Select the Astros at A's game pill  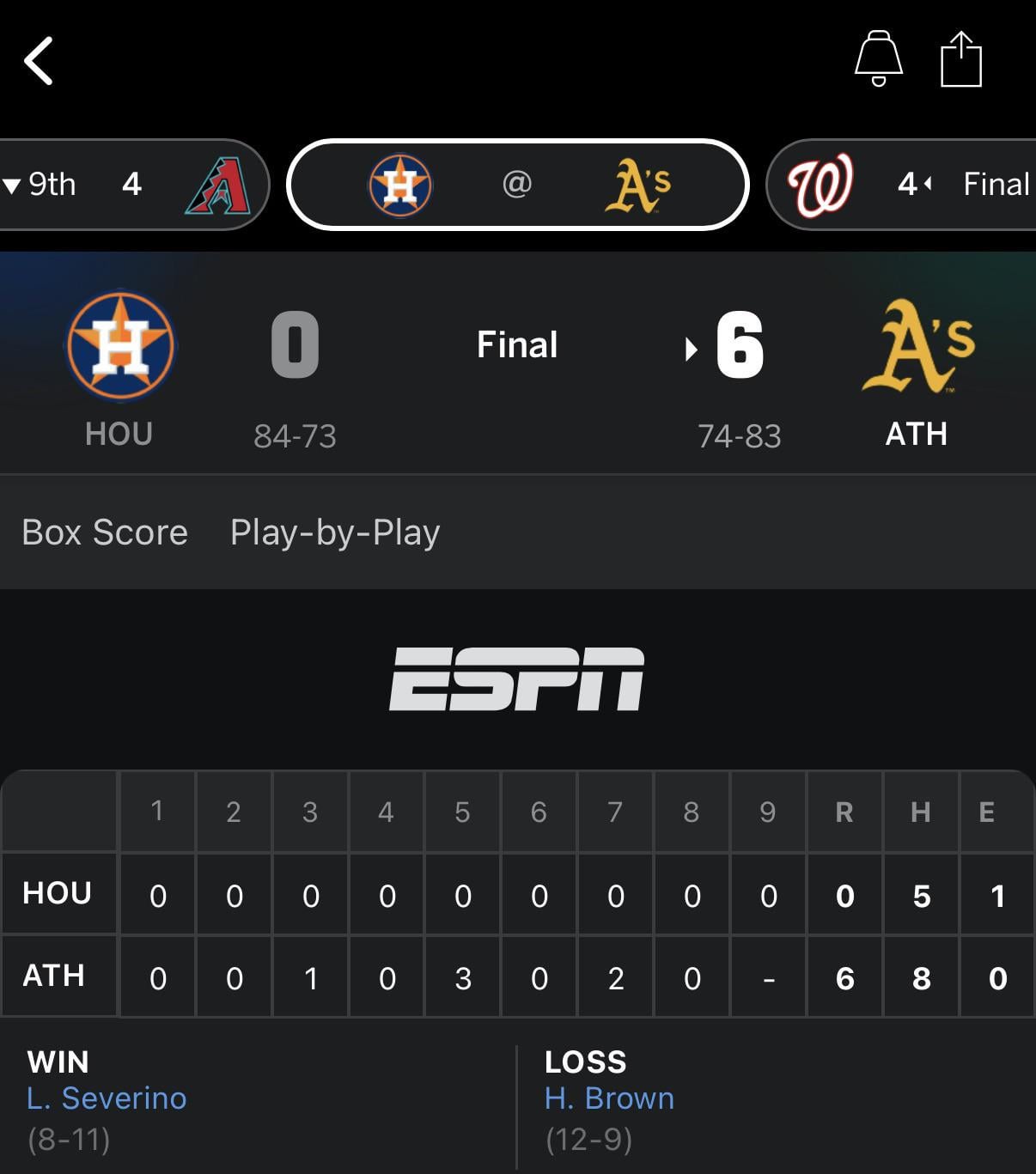517,185
